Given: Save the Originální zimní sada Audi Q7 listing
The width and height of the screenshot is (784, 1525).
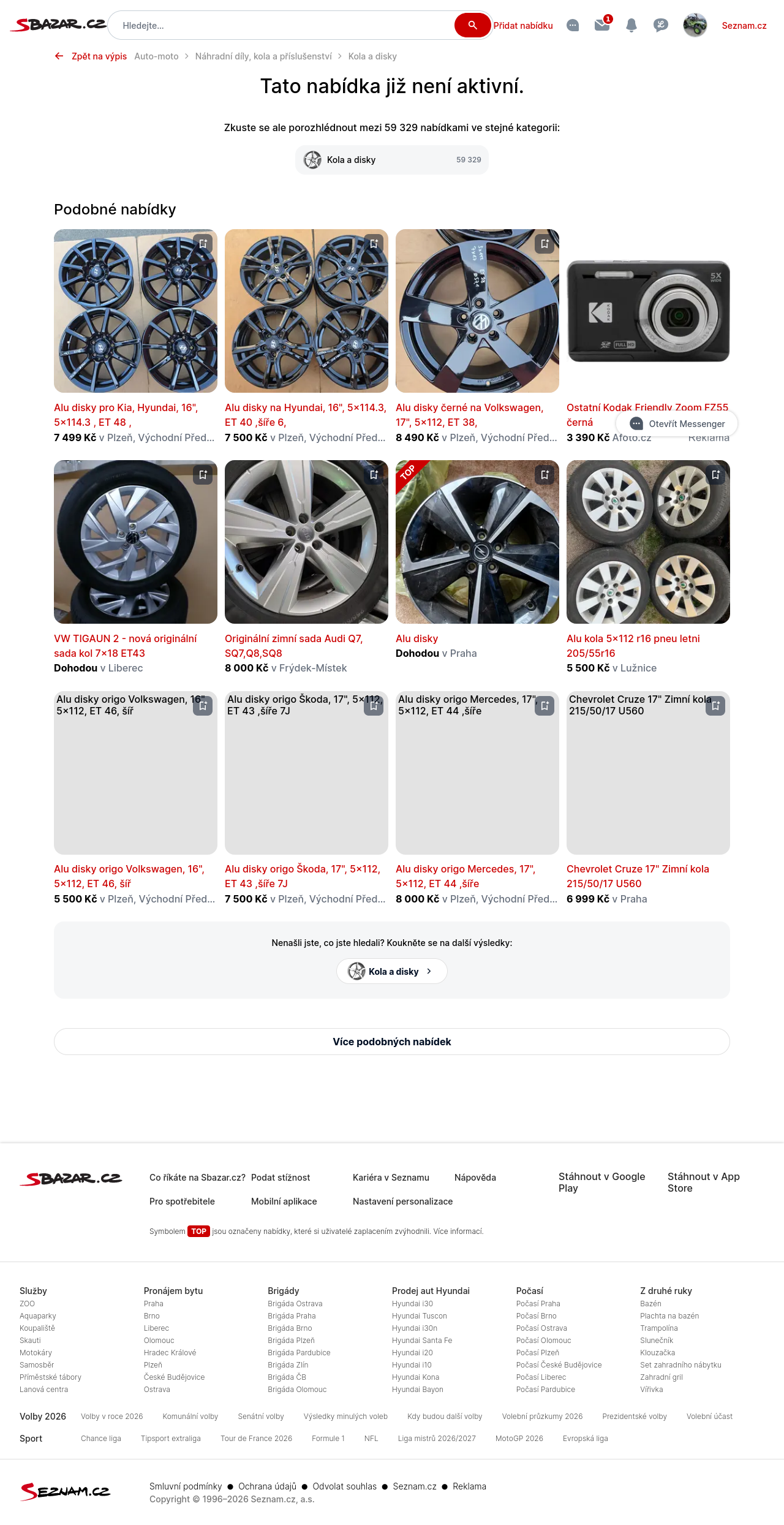Looking at the screenshot, I should click(374, 475).
